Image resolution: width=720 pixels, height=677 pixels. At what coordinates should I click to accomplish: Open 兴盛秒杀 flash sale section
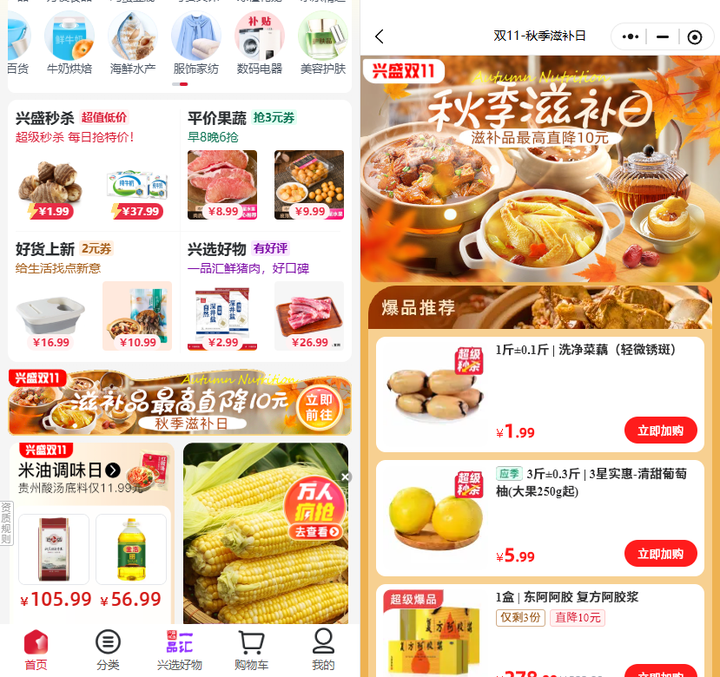pos(43,118)
